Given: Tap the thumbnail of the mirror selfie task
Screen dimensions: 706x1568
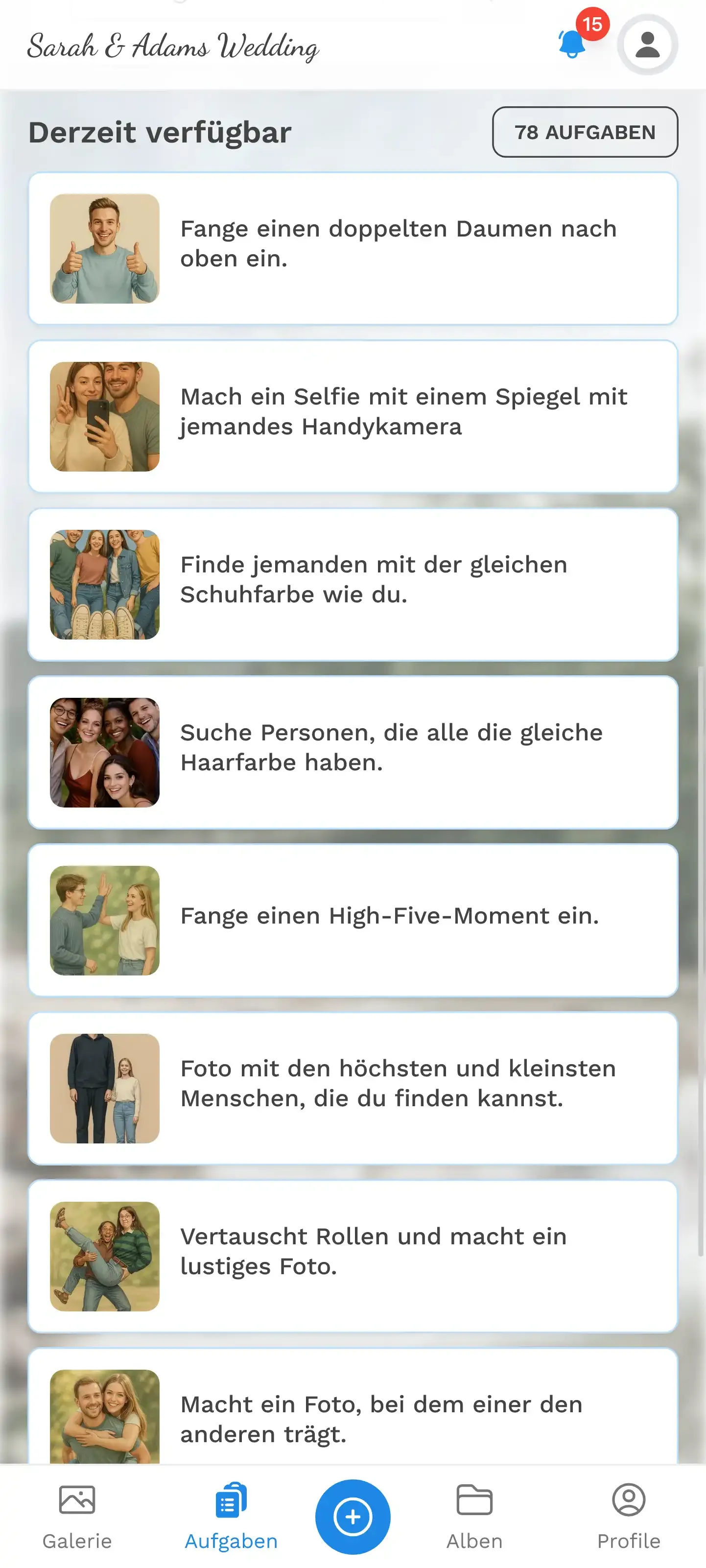Looking at the screenshot, I should (x=105, y=414).
